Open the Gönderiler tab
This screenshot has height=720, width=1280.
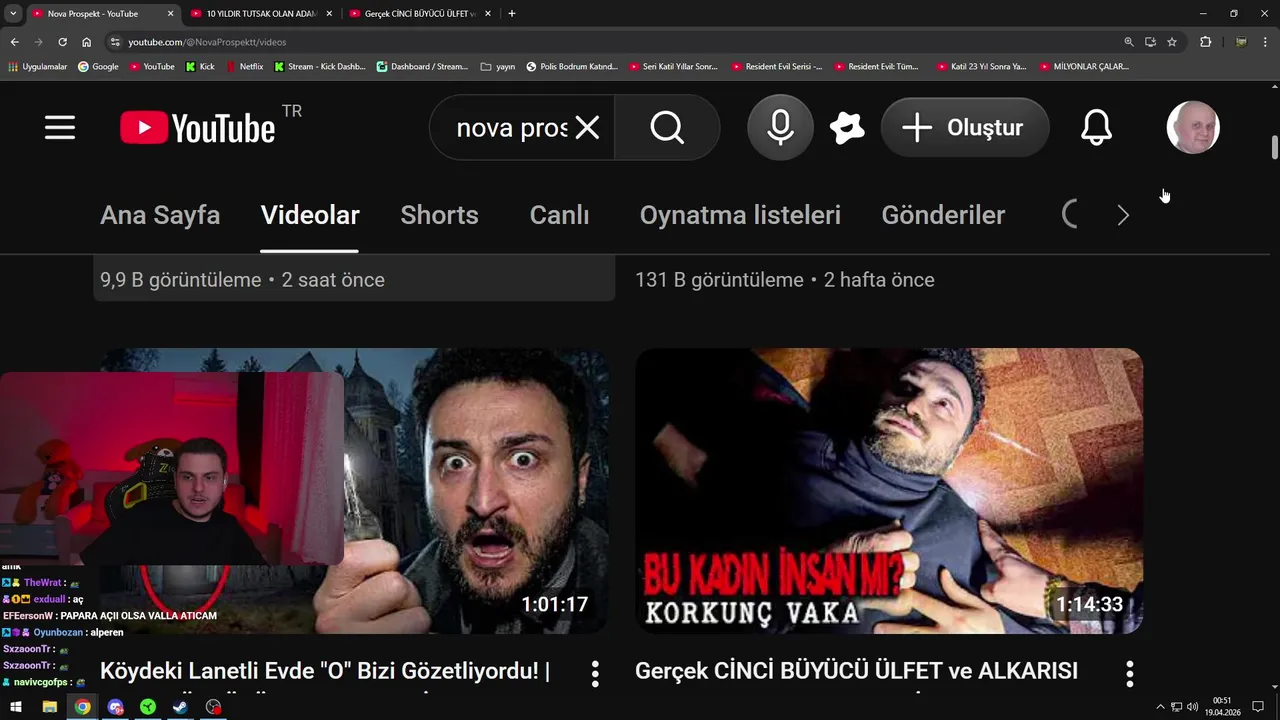[x=943, y=215]
